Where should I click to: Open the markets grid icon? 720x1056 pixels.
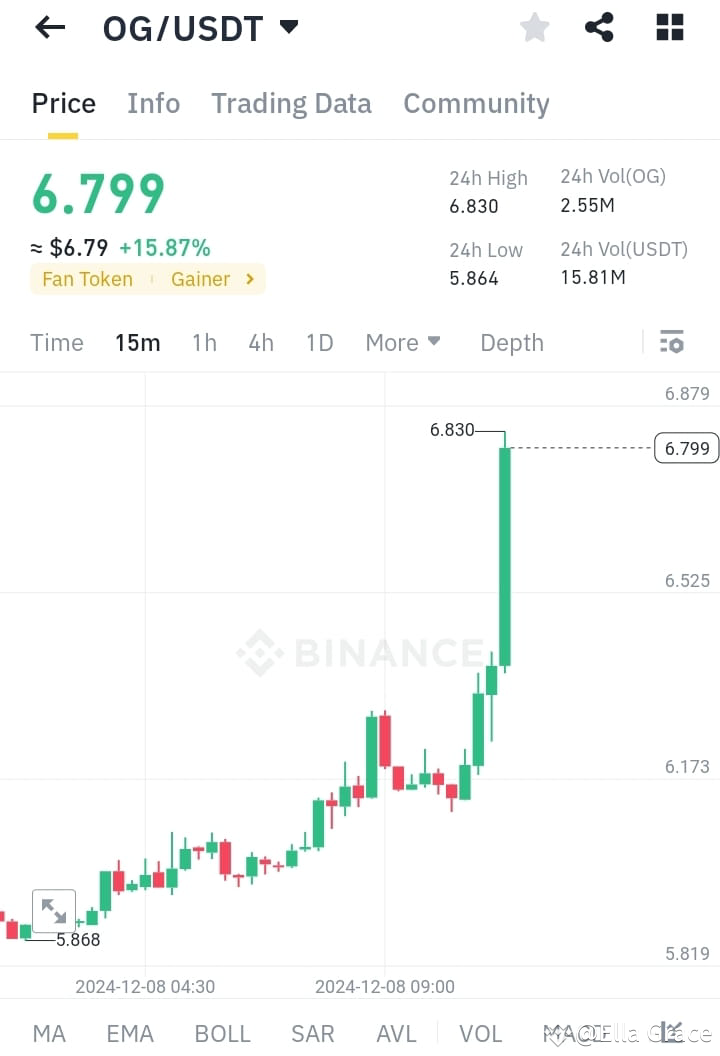pyautogui.click(x=668, y=27)
